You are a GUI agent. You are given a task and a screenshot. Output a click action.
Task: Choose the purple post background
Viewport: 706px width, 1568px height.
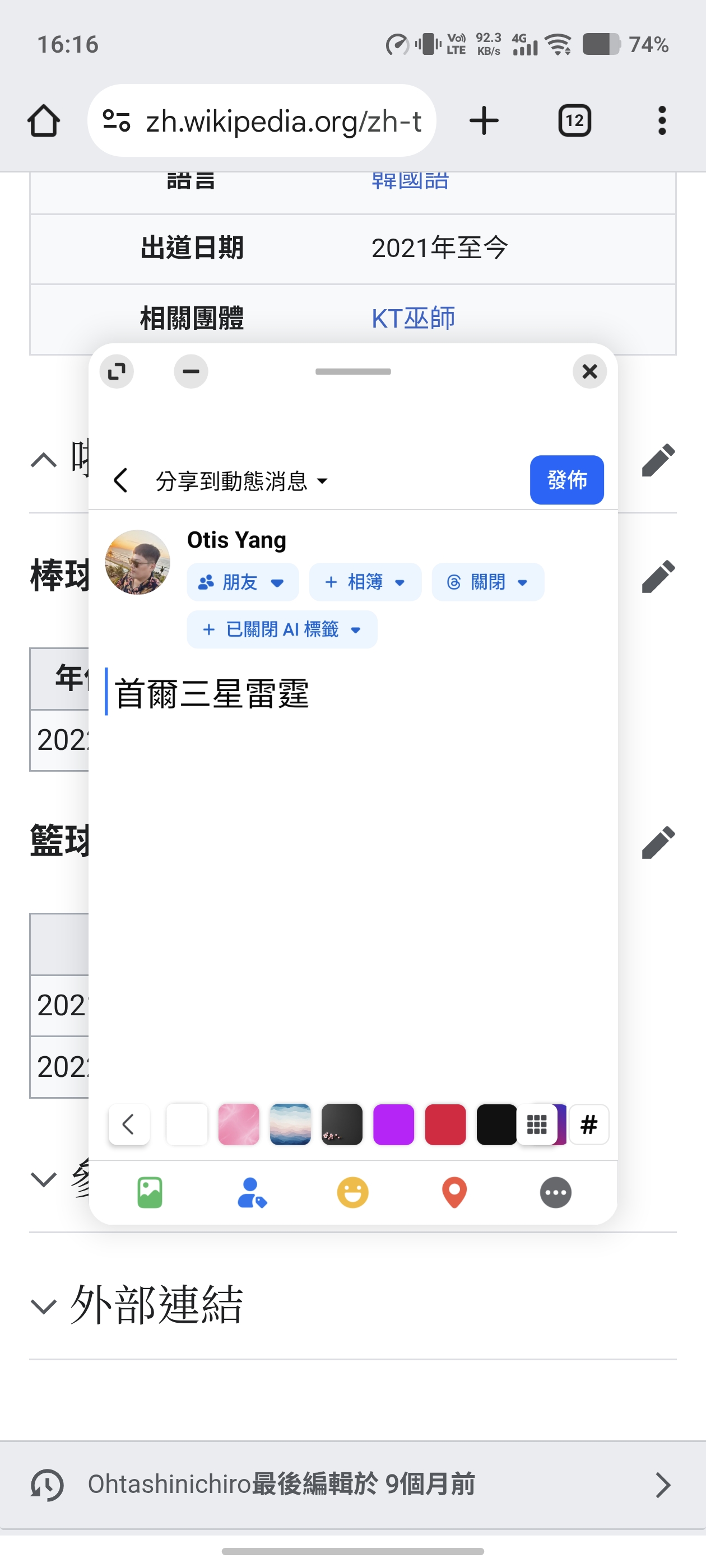pyautogui.click(x=393, y=1124)
